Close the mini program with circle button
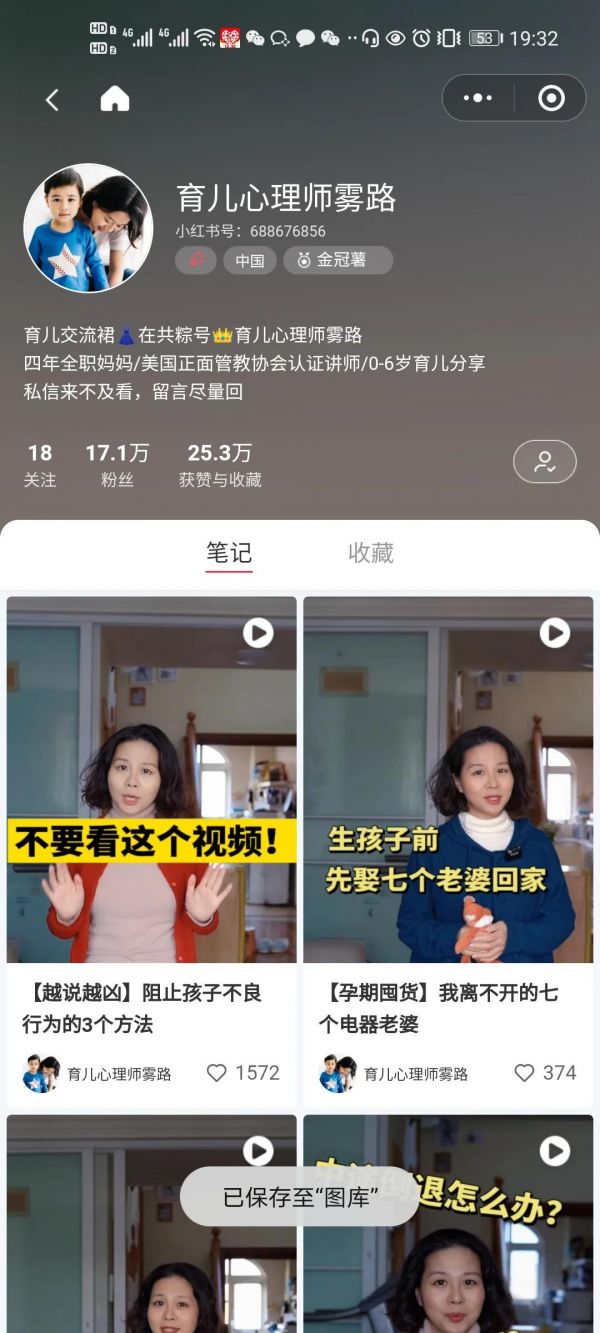 (x=551, y=98)
